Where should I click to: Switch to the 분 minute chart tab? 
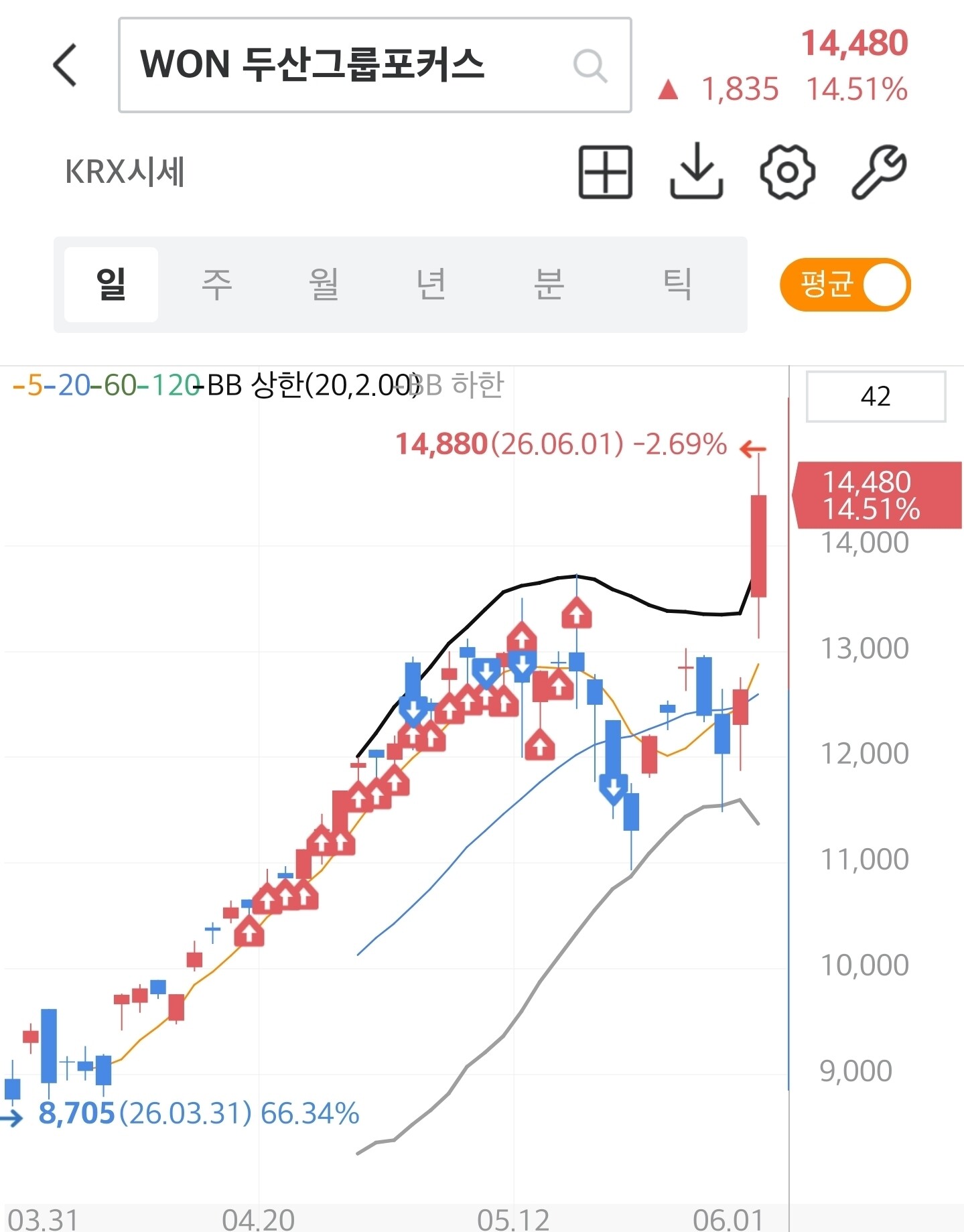[x=549, y=285]
